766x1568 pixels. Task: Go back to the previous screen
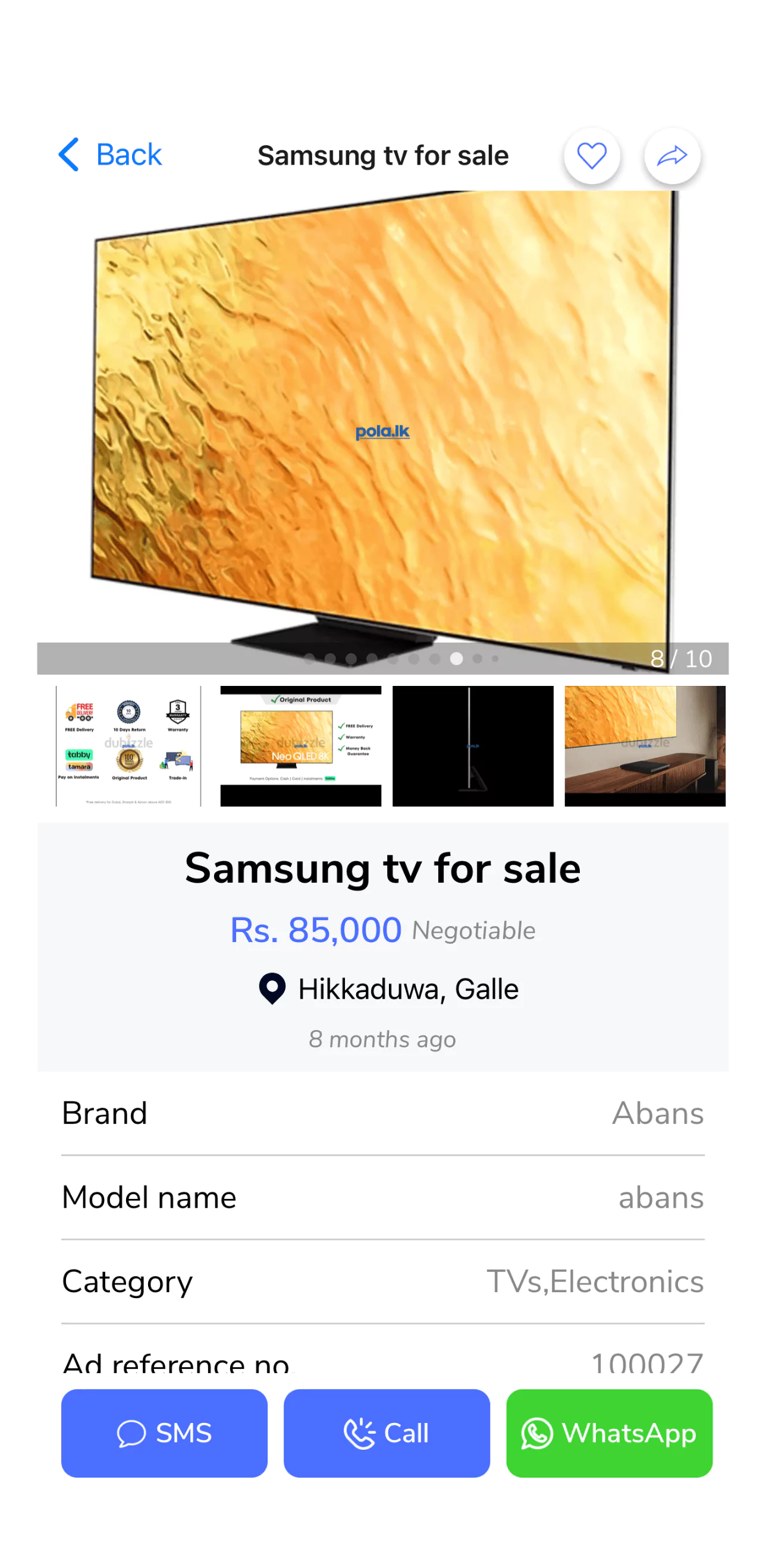tap(110, 155)
